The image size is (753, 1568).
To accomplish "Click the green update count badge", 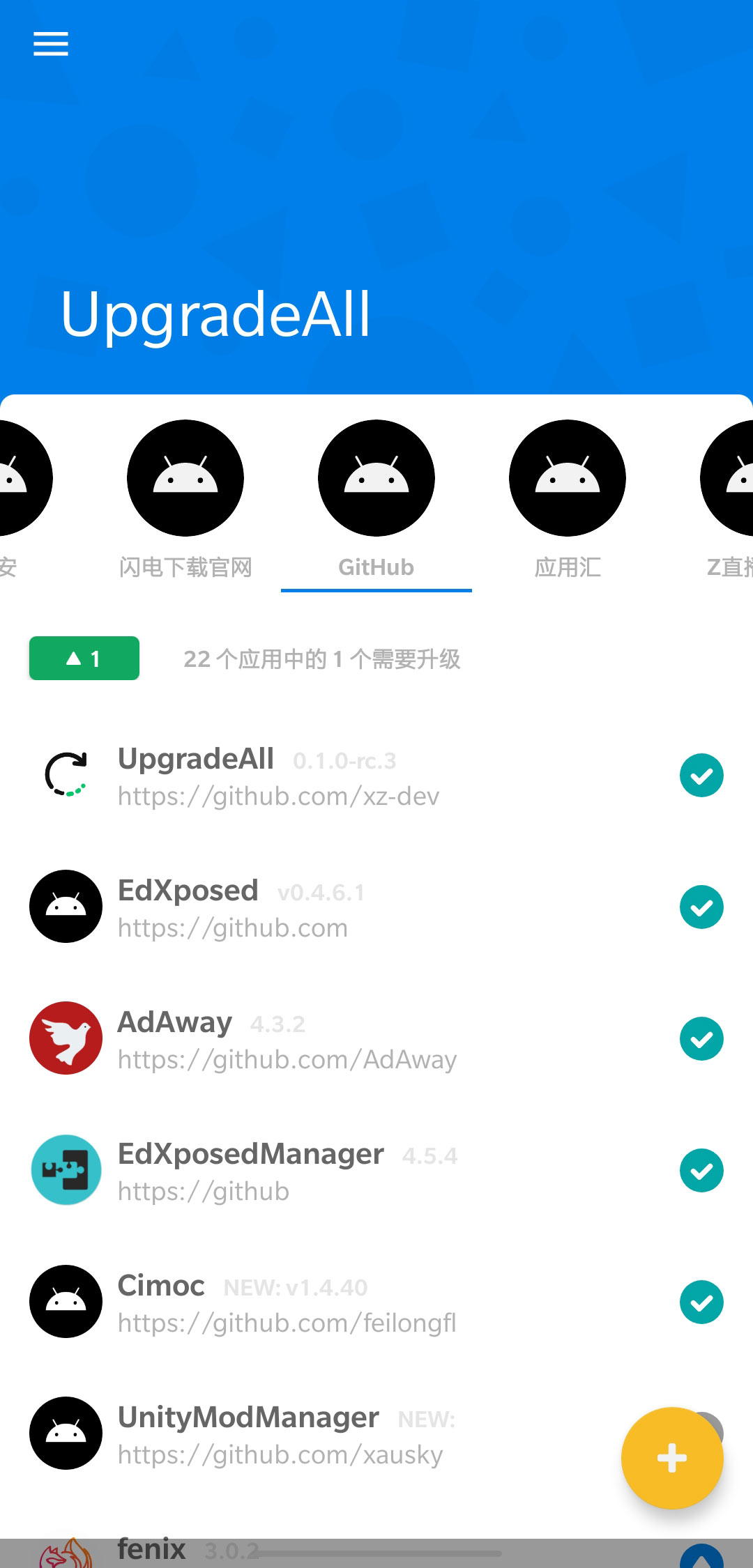I will coord(83,658).
